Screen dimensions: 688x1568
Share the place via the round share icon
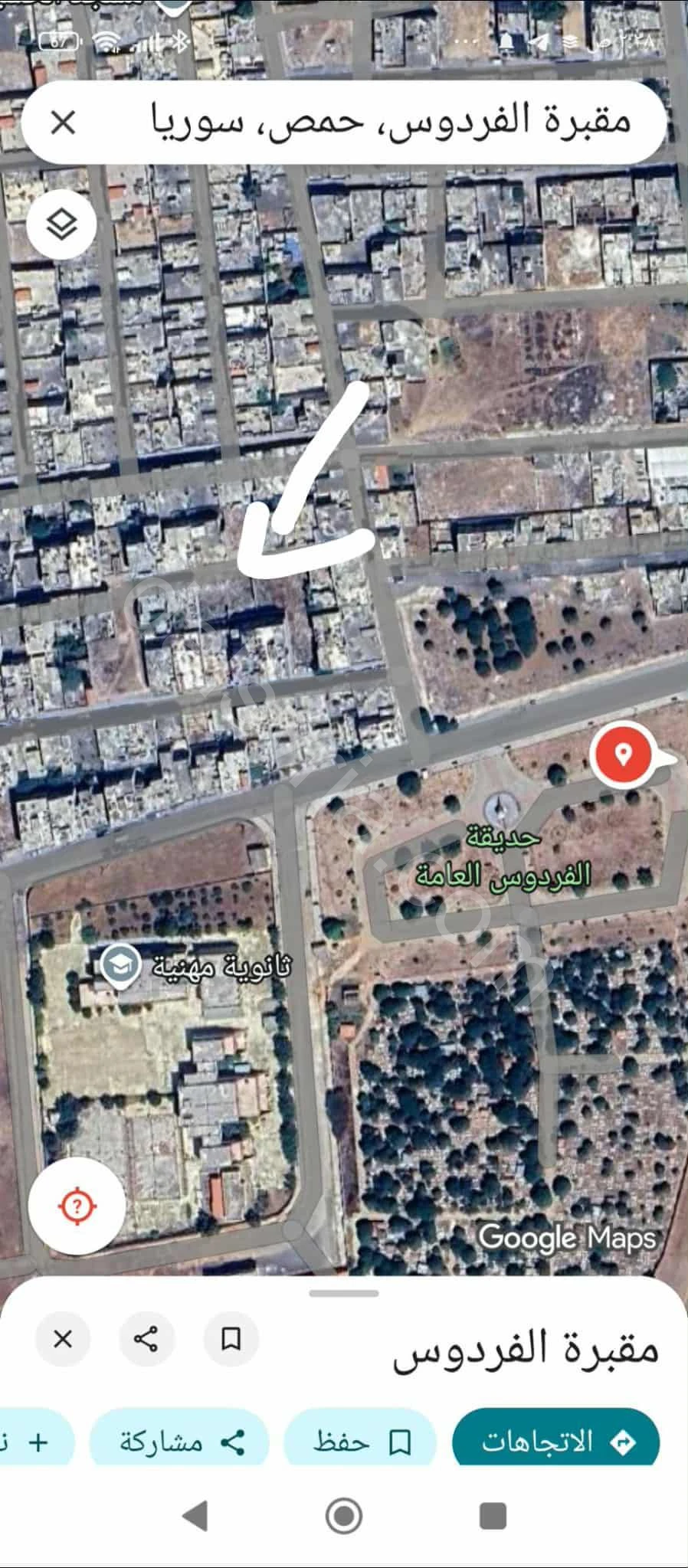pos(146,1338)
